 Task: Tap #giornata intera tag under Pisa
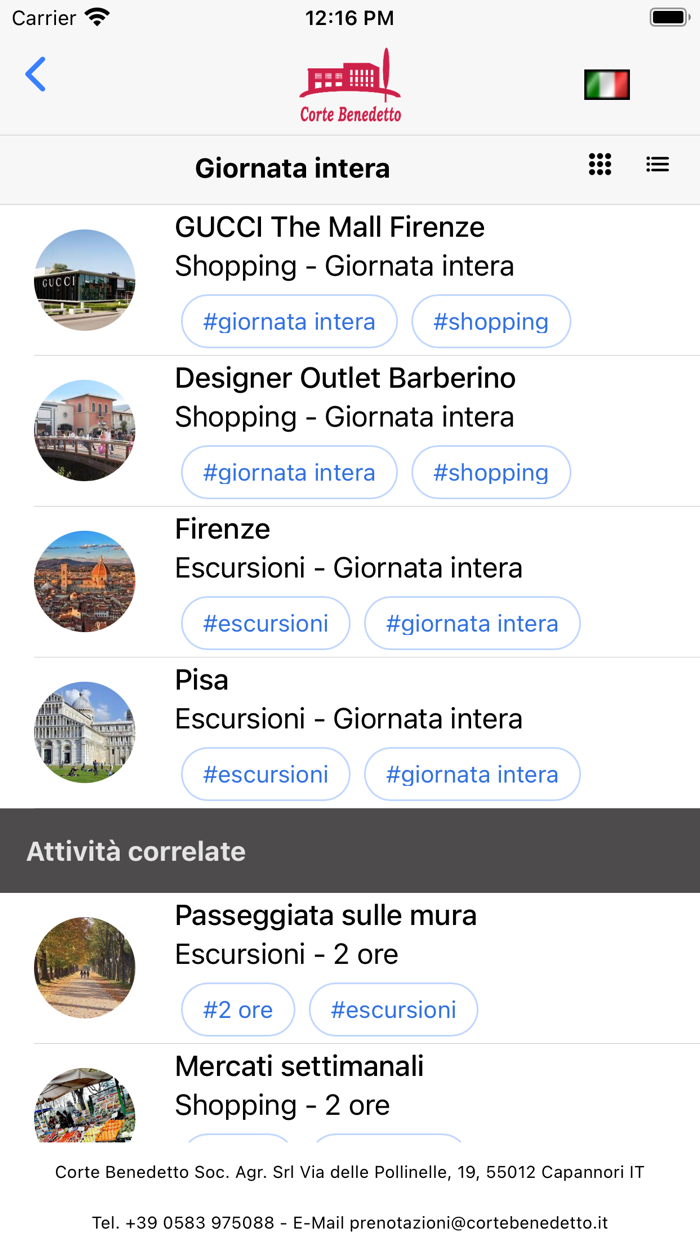point(472,775)
